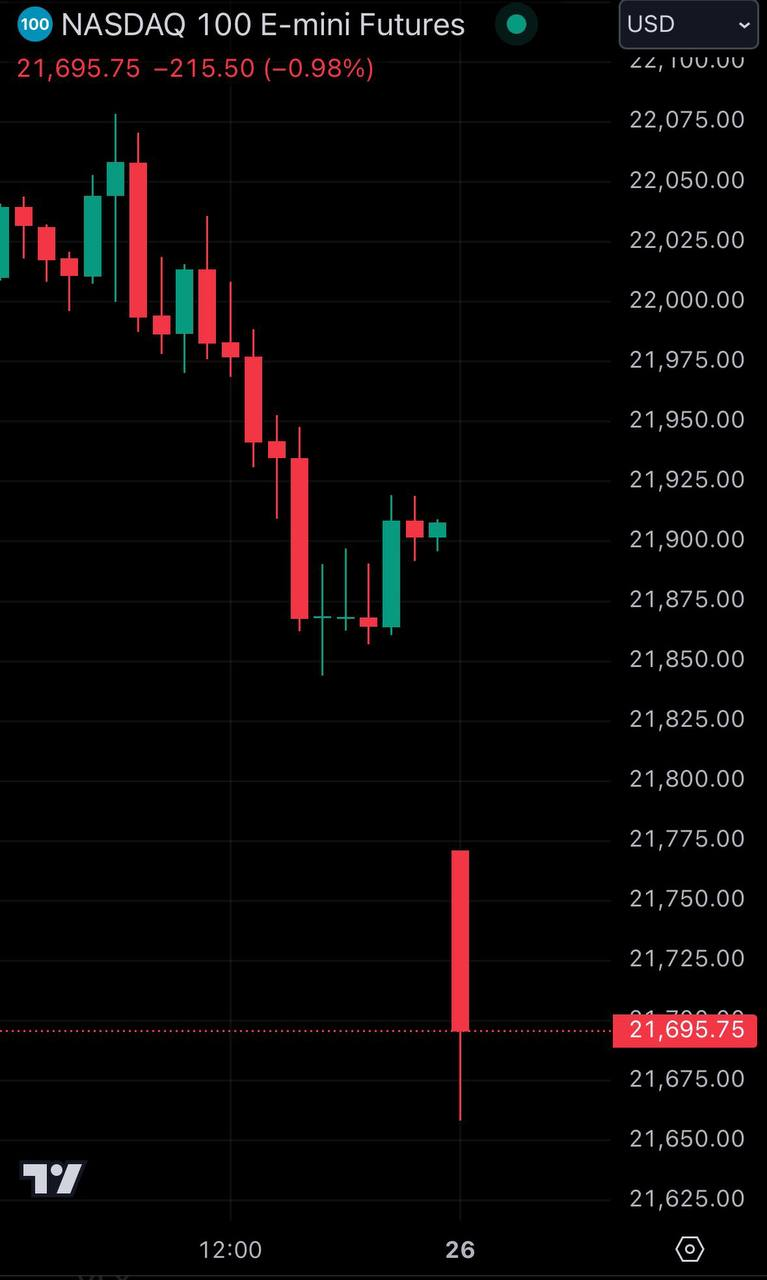Select the red last-price tag 21,695.75

click(x=686, y=1030)
